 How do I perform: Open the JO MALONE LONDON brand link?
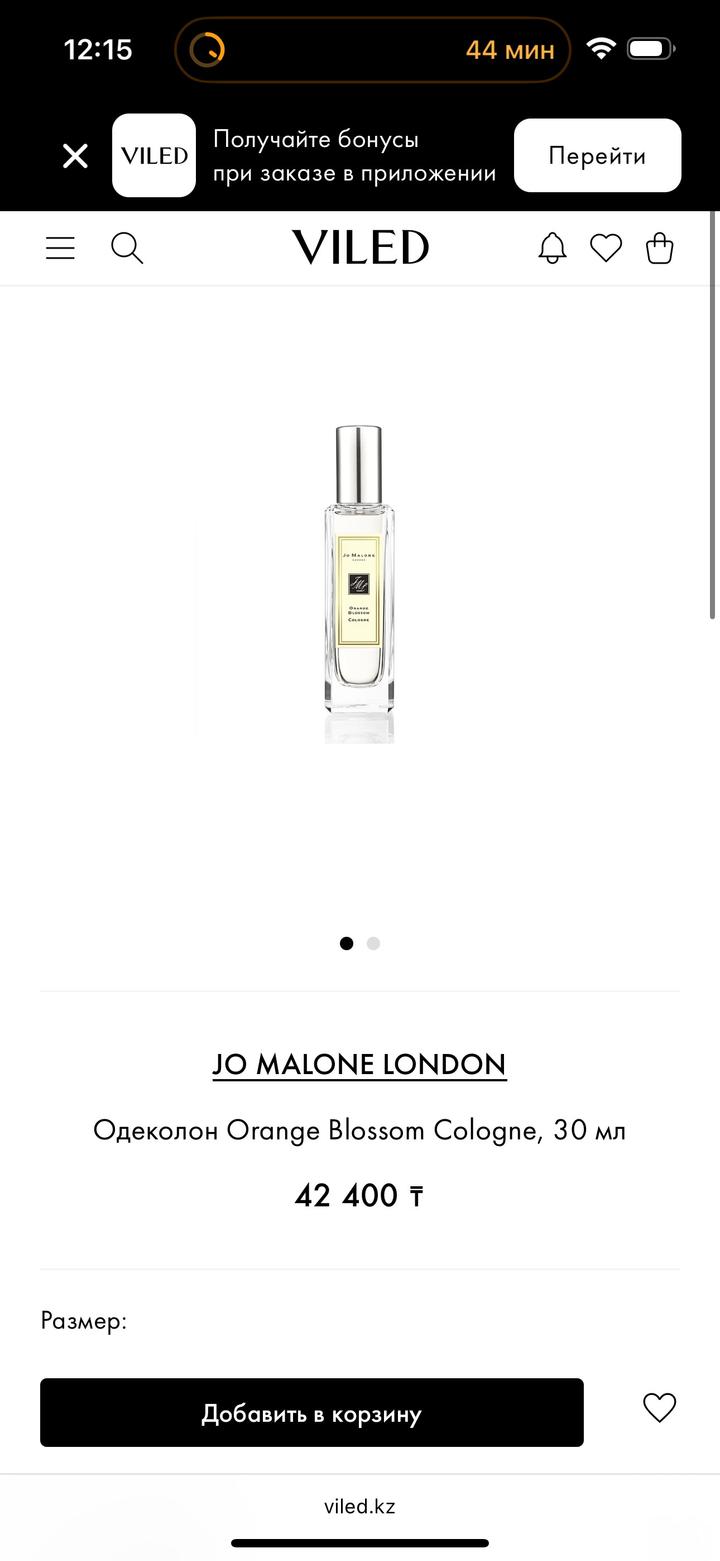tap(360, 1064)
